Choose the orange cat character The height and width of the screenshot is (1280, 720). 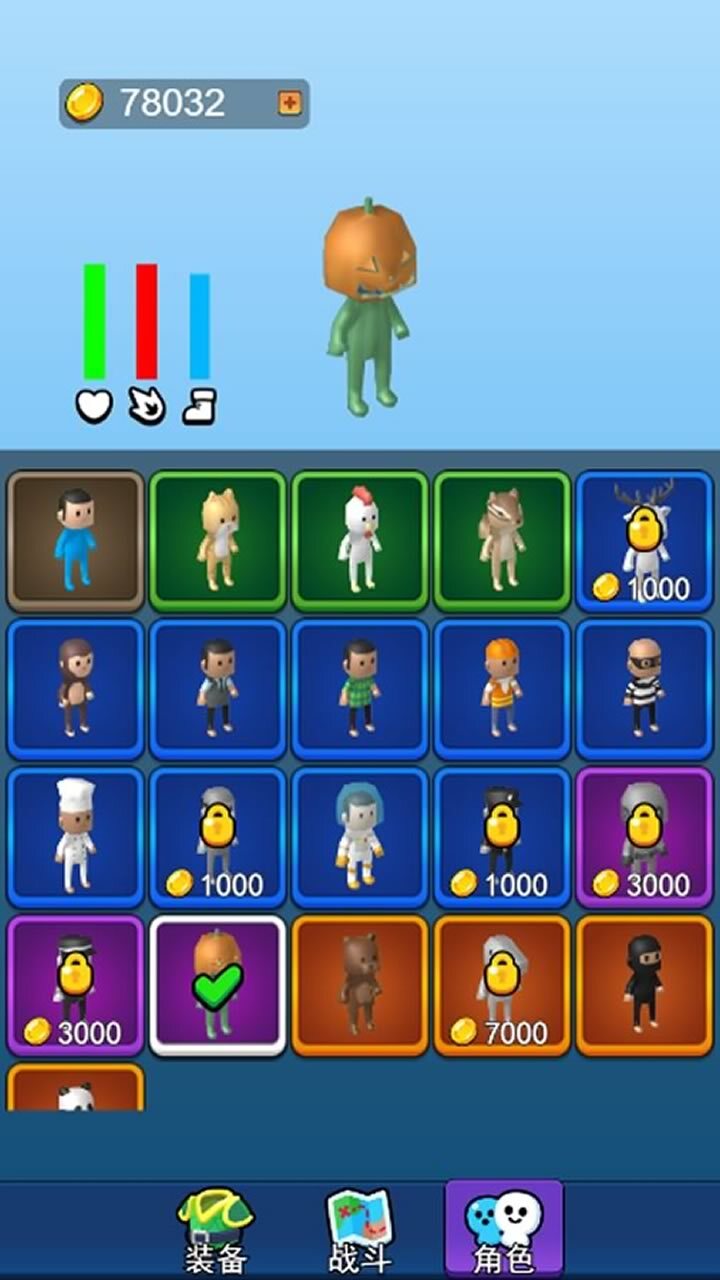point(218,541)
